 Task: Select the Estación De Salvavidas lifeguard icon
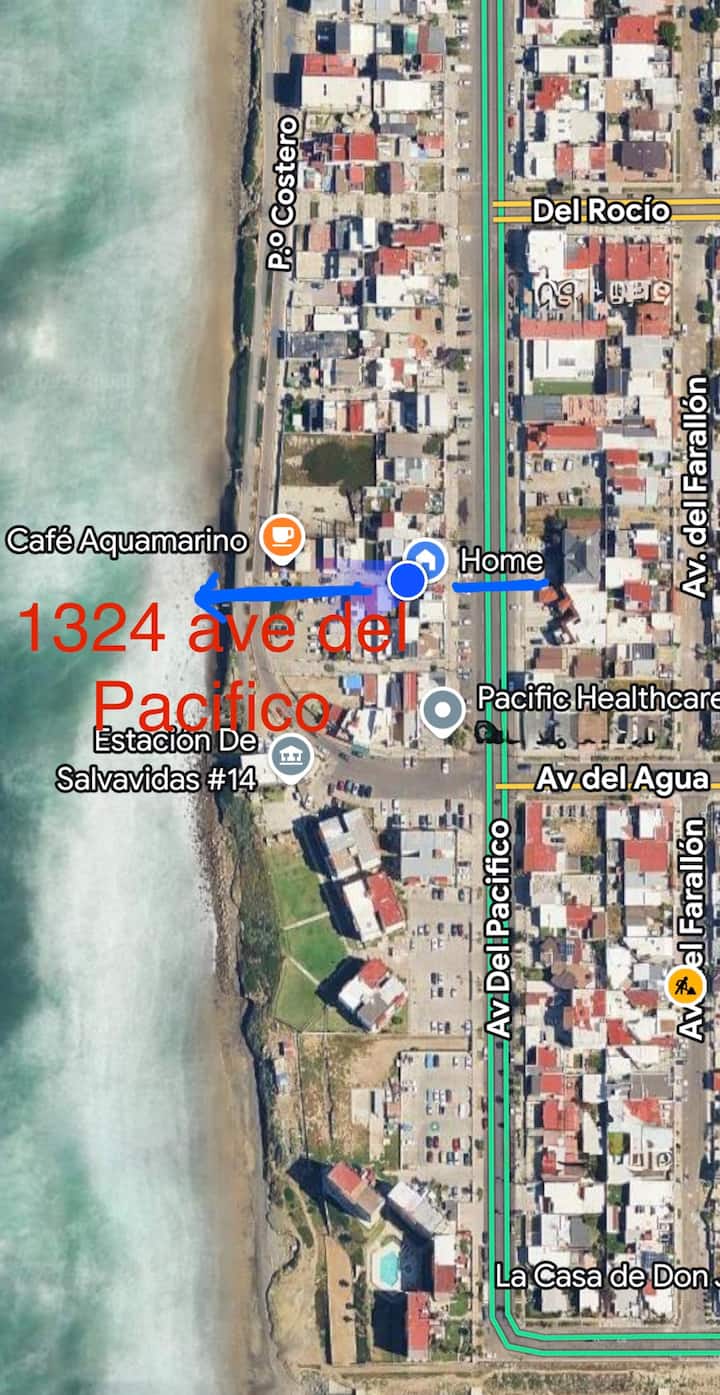293,757
